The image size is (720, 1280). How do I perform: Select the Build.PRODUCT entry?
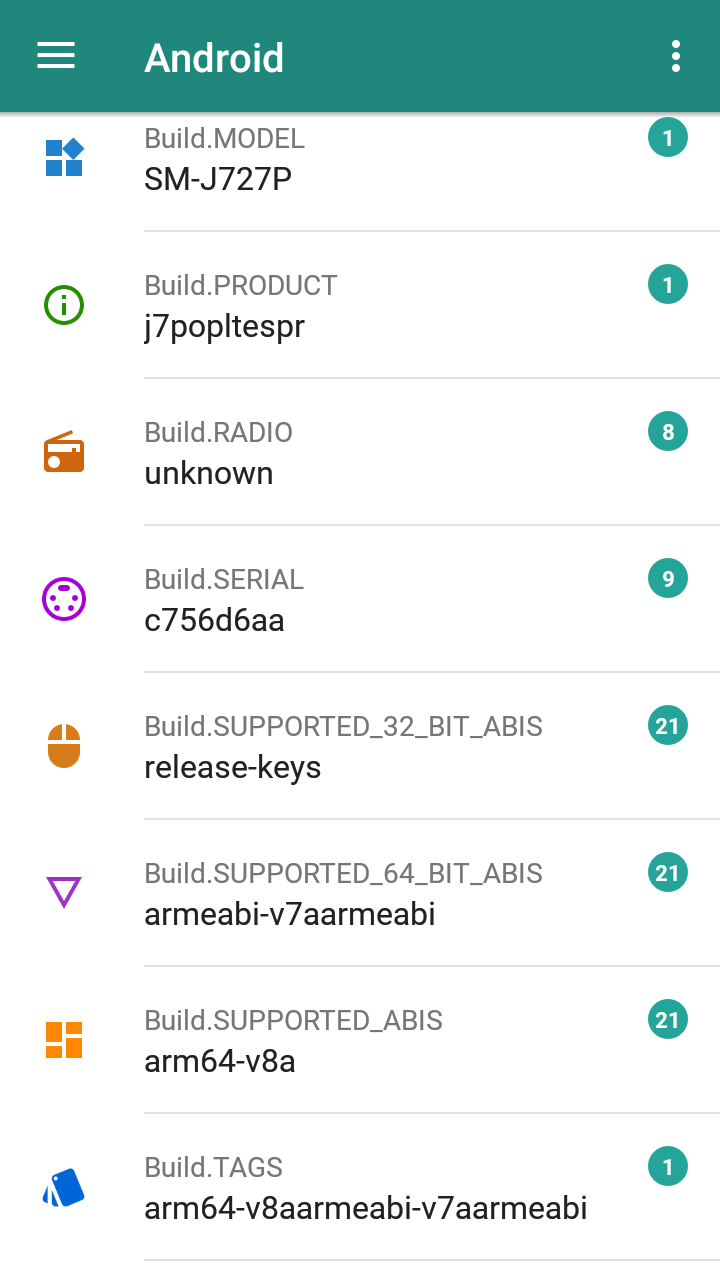[360, 305]
